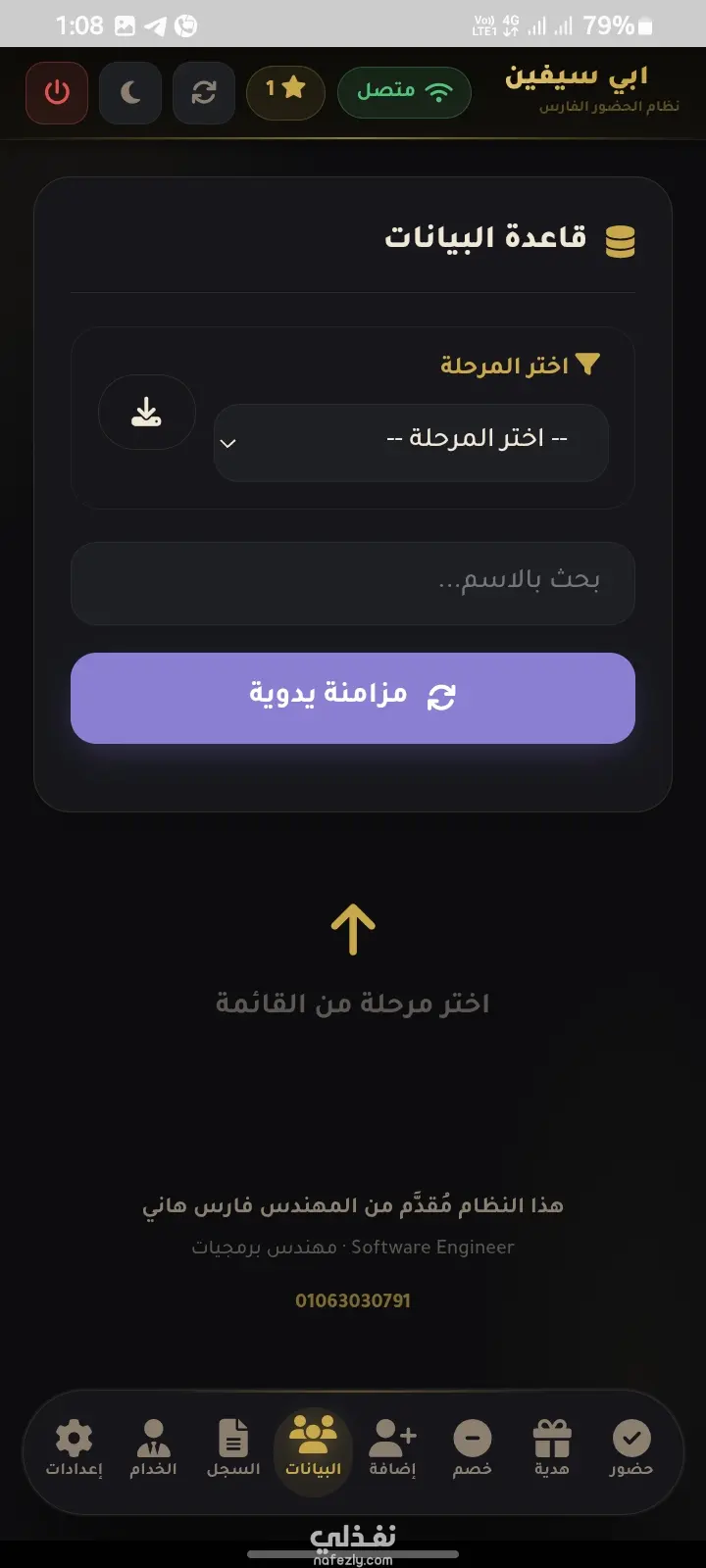Viewport: 706px width, 1568px height.
Task: Select the البيانات data tab
Action: (x=313, y=1448)
